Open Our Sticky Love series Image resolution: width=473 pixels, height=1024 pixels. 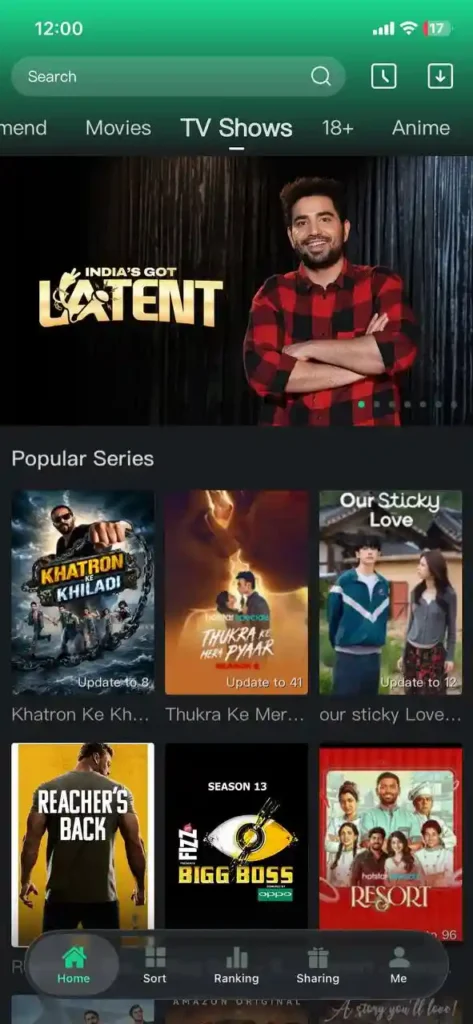click(x=391, y=592)
